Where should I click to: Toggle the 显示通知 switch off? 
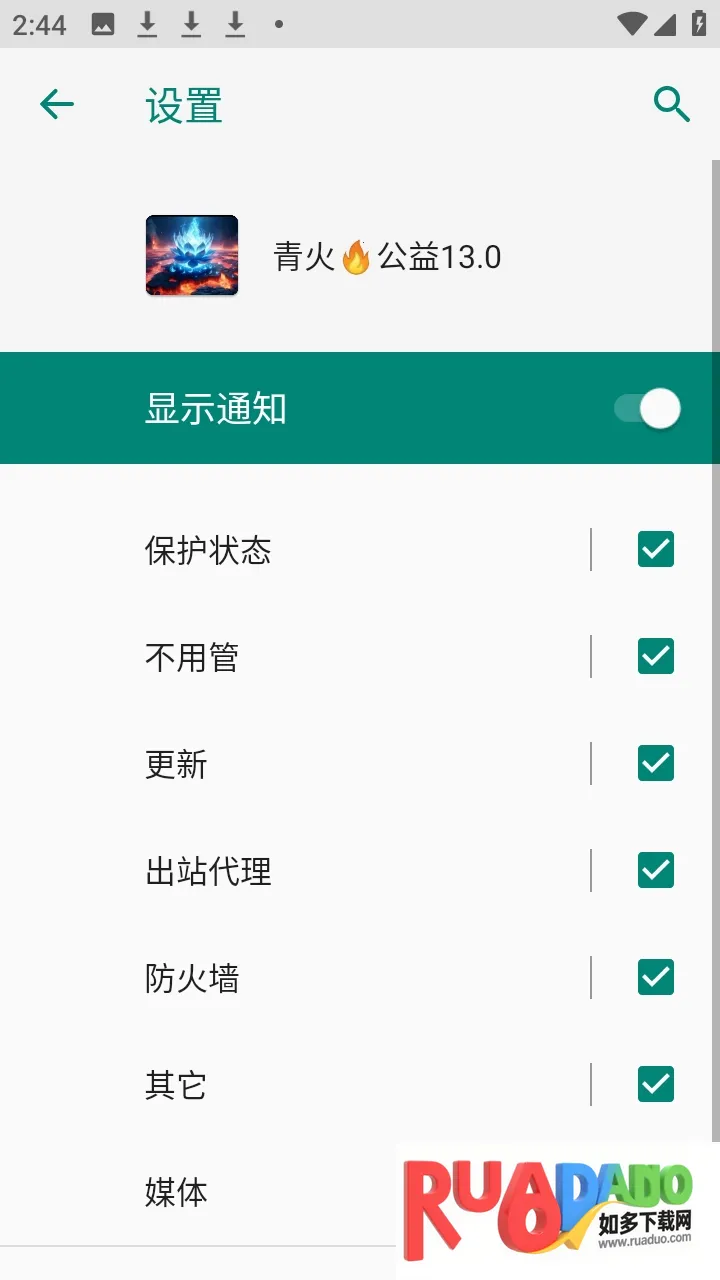(x=647, y=409)
